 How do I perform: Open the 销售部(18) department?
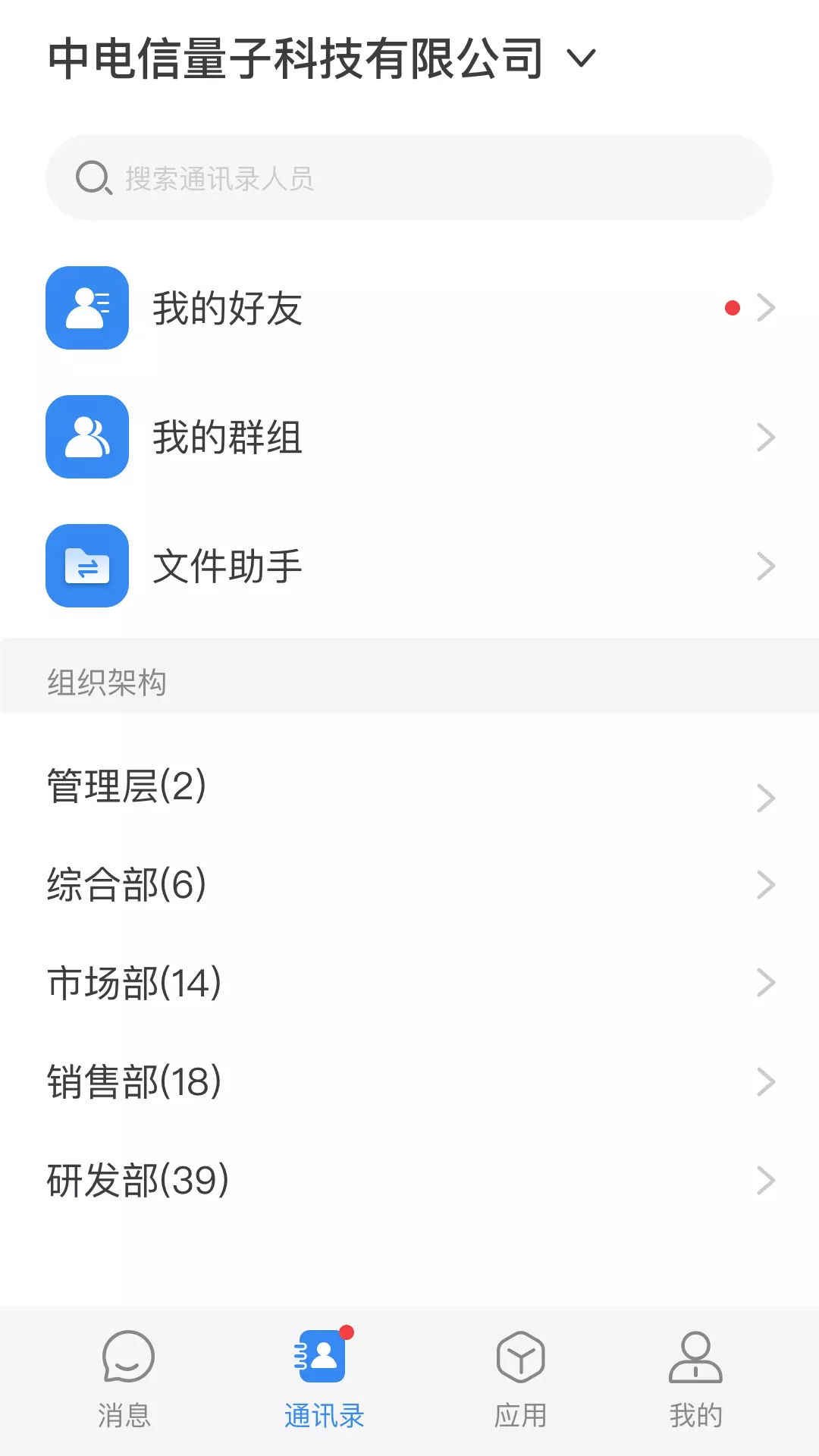point(409,1082)
